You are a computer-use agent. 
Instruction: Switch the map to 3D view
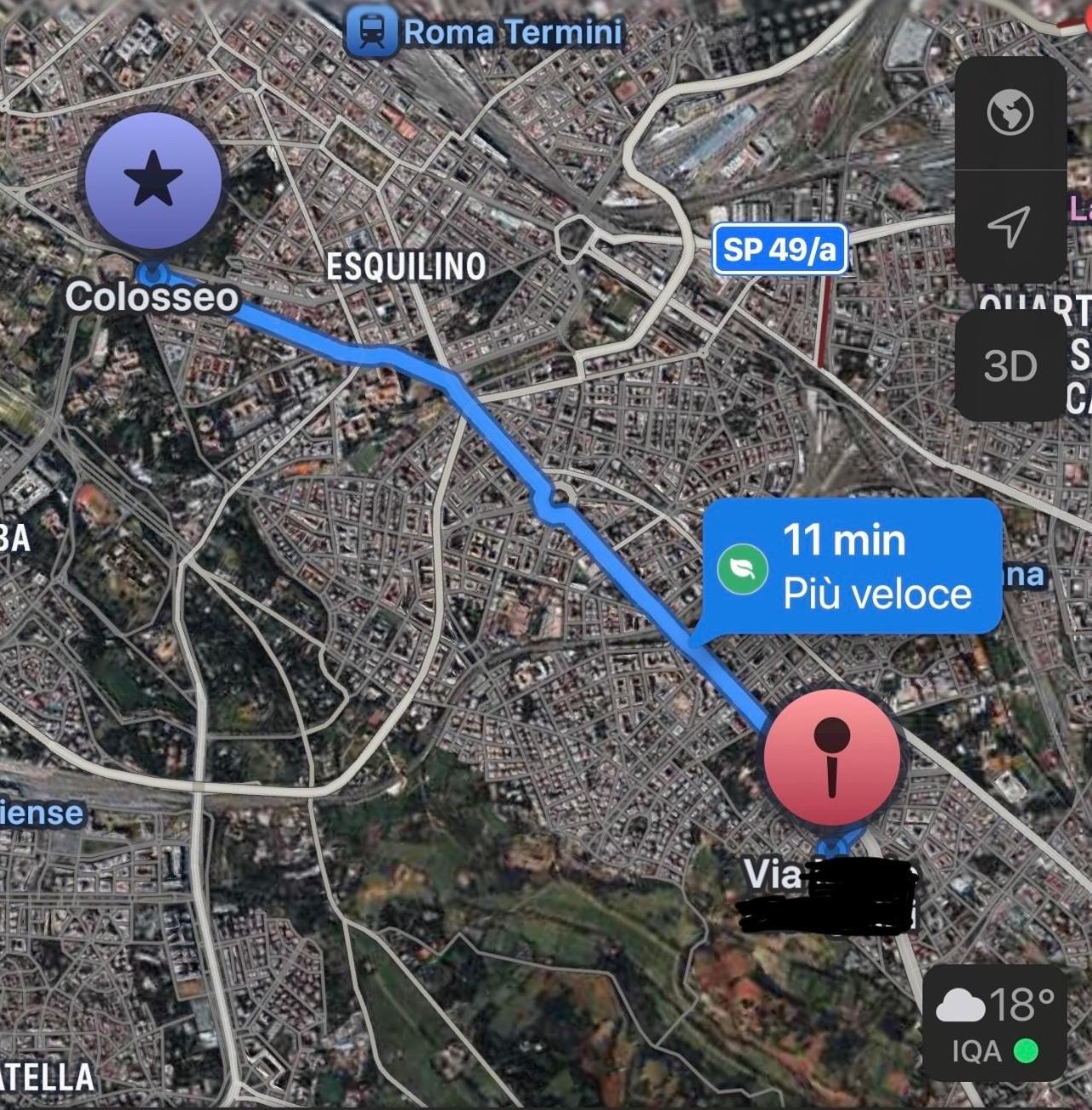(1010, 366)
